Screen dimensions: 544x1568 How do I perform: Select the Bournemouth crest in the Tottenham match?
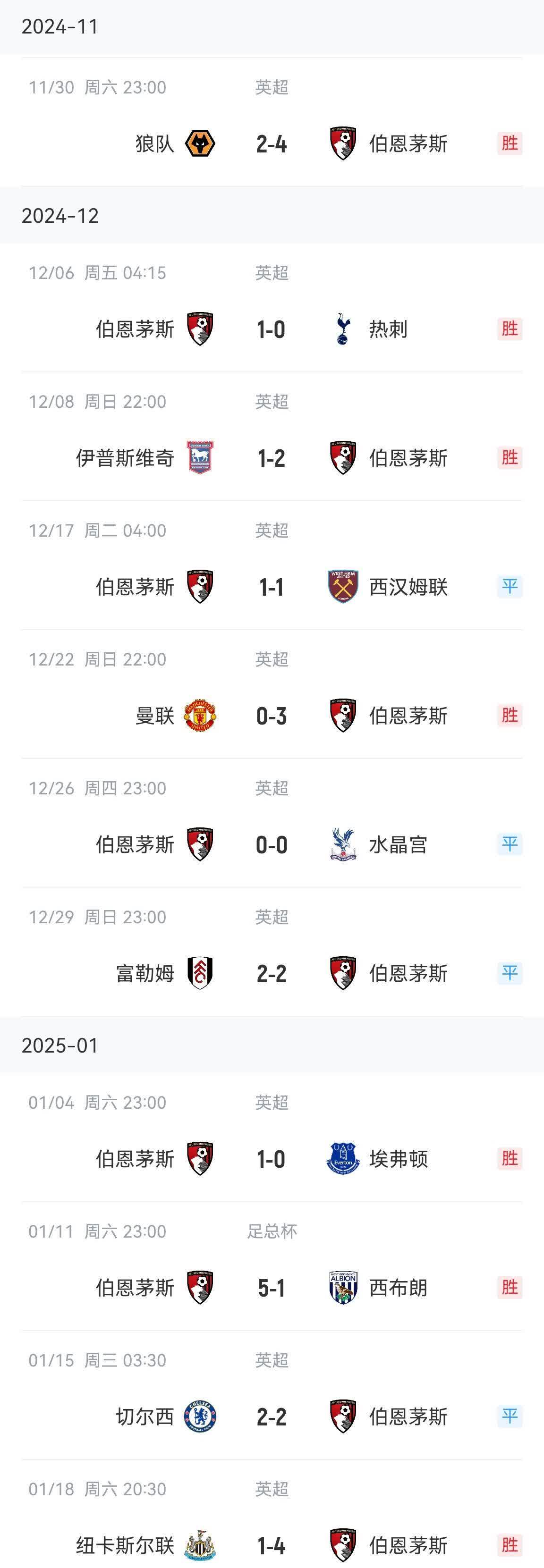tap(201, 329)
